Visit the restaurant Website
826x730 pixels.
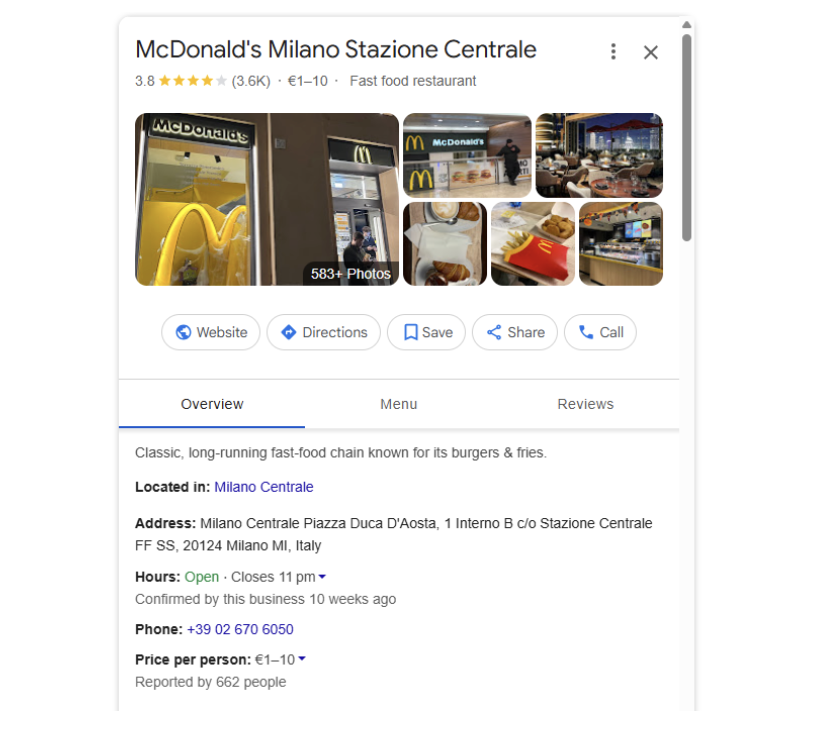coord(211,333)
